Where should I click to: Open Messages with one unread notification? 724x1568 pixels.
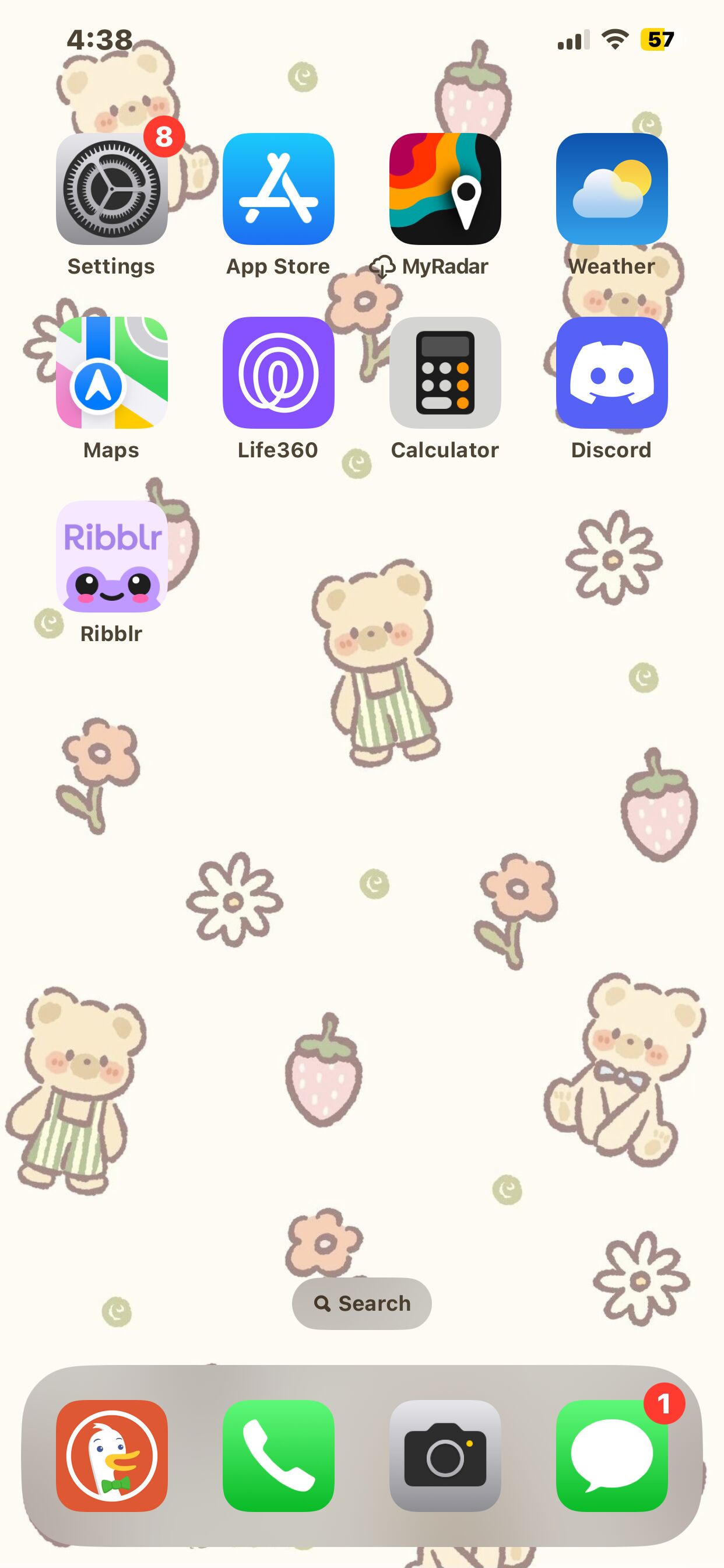611,1455
